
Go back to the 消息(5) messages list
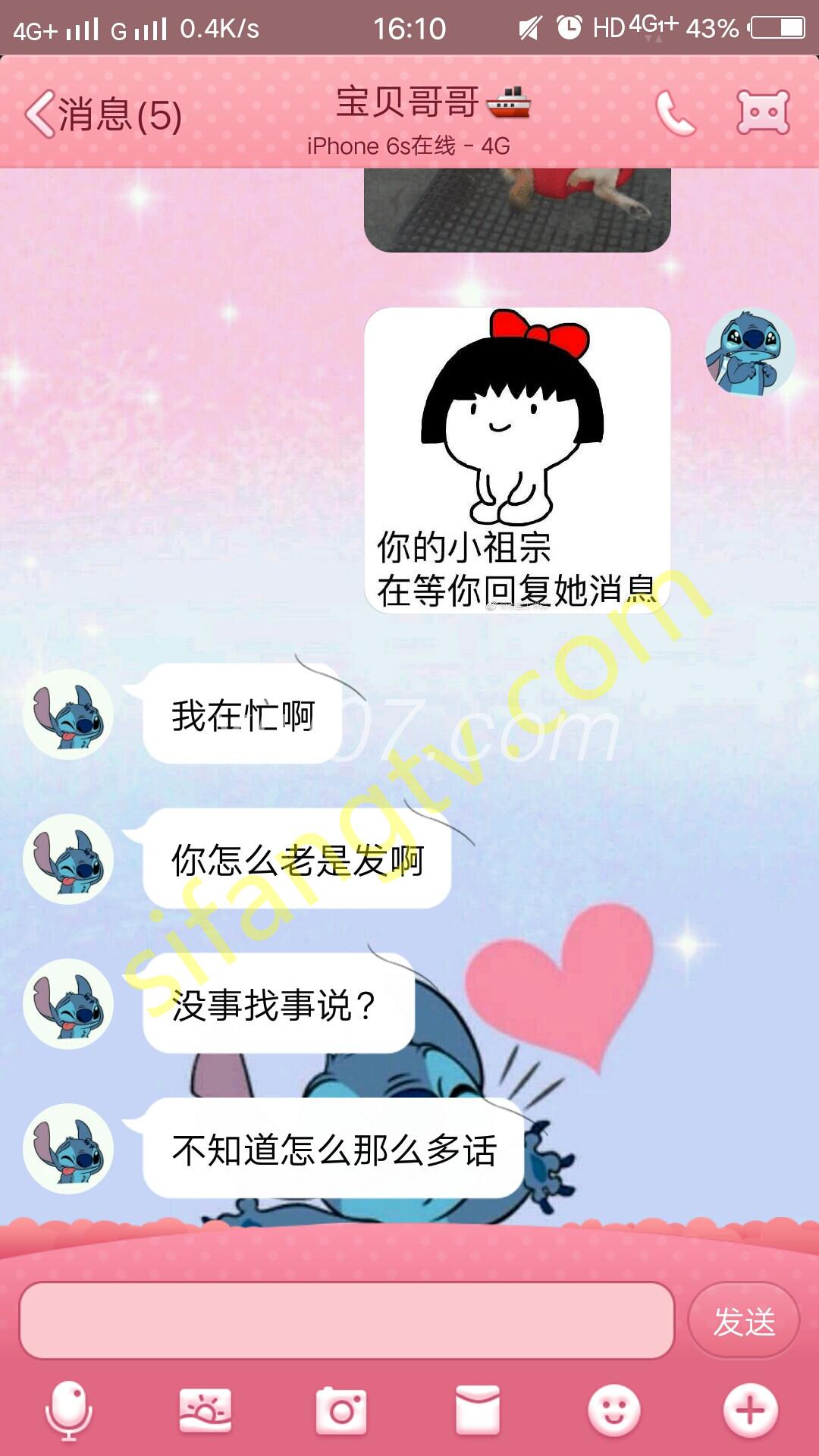click(102, 115)
